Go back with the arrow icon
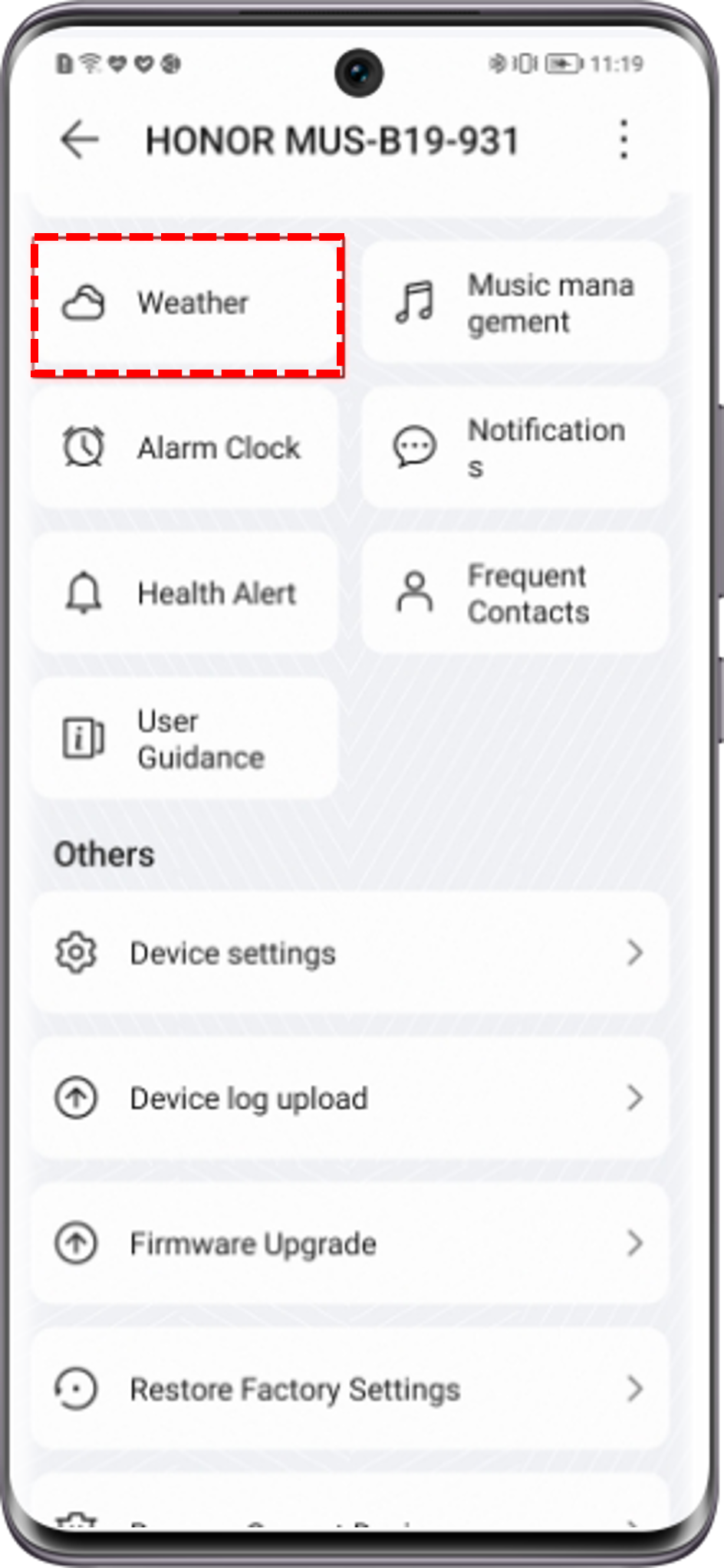Image resolution: width=724 pixels, height=1568 pixels. click(80, 140)
